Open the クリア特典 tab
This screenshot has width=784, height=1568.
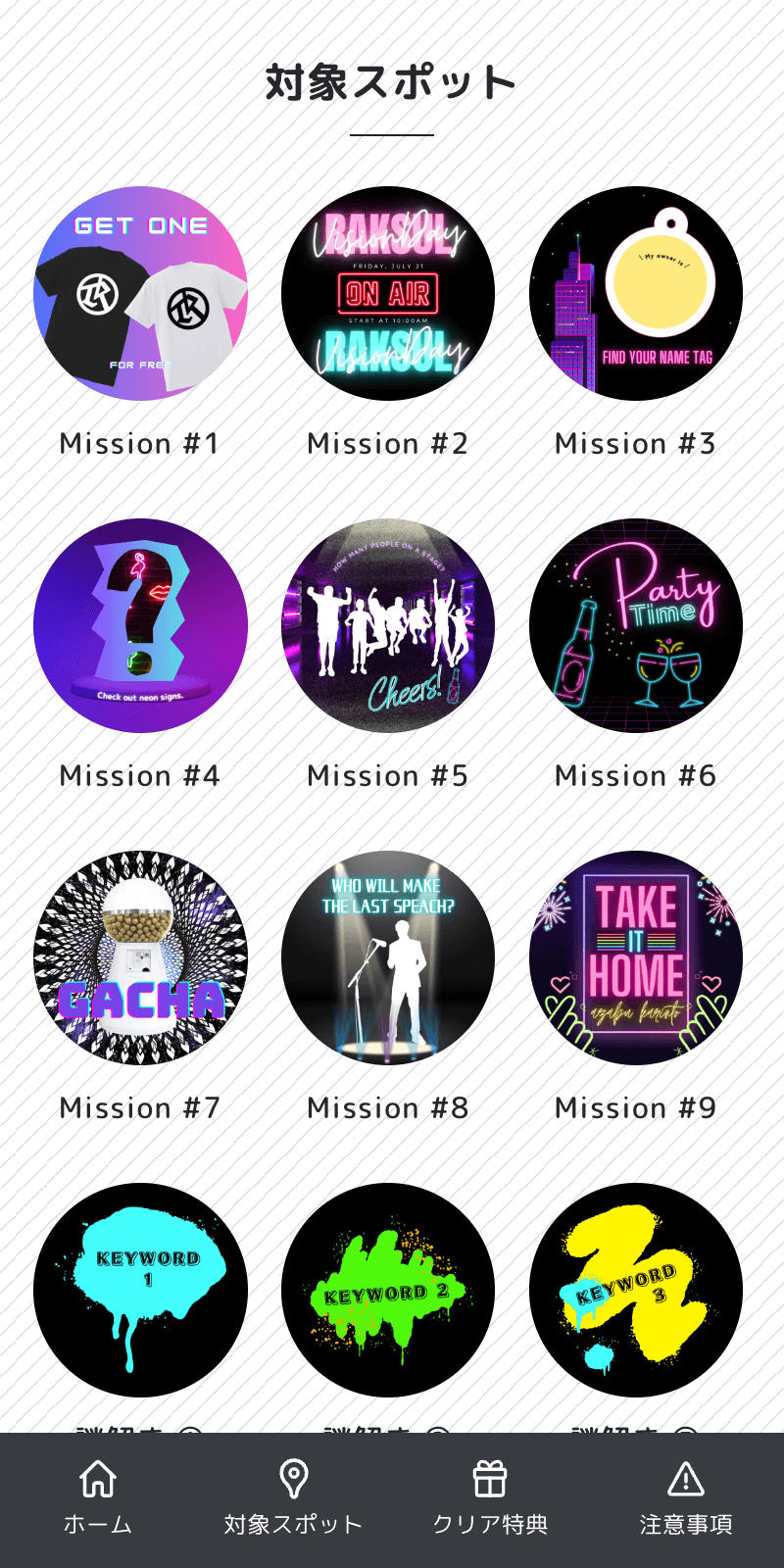click(490, 1499)
